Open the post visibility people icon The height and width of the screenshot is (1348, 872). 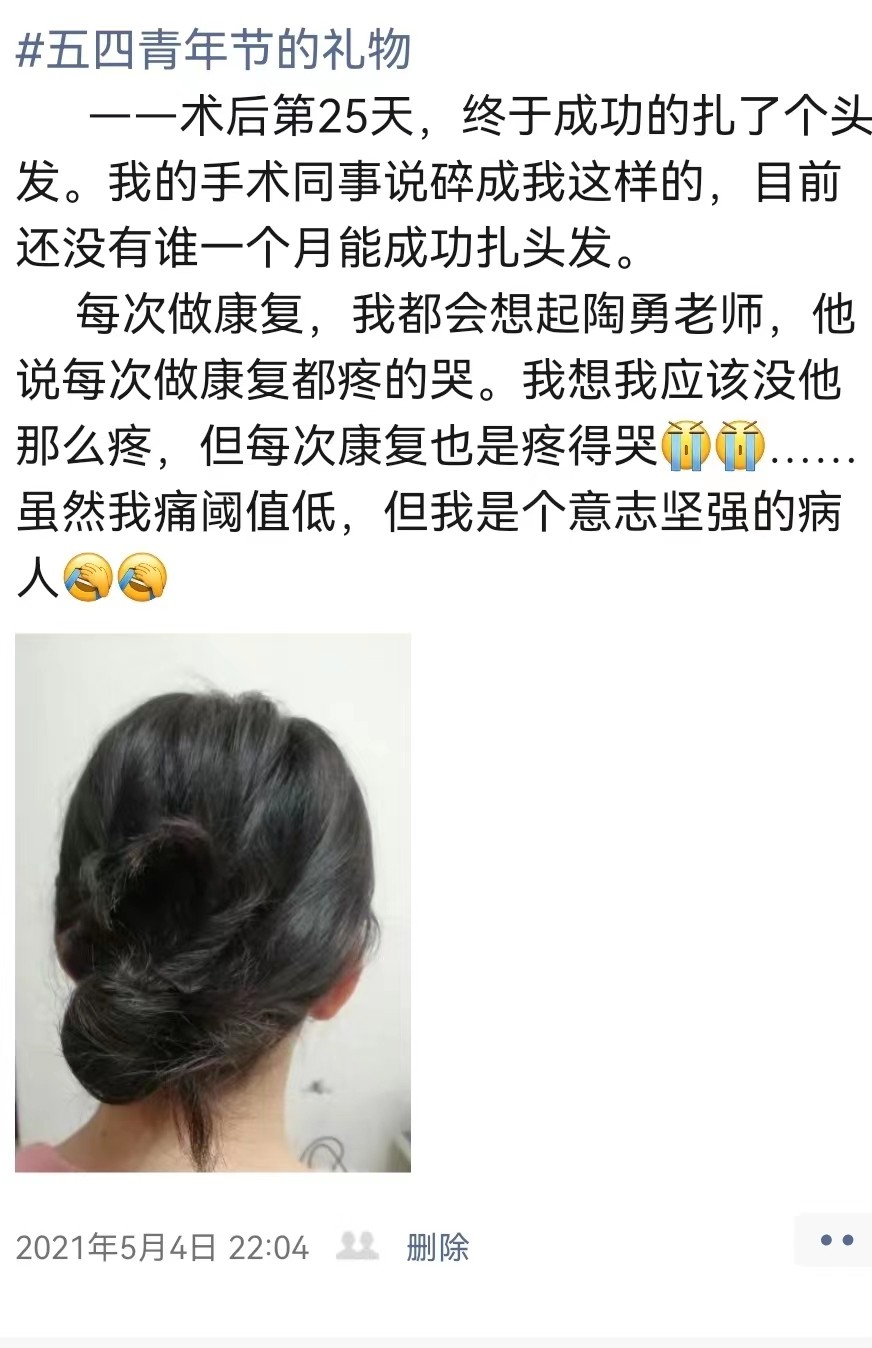click(x=357, y=1246)
